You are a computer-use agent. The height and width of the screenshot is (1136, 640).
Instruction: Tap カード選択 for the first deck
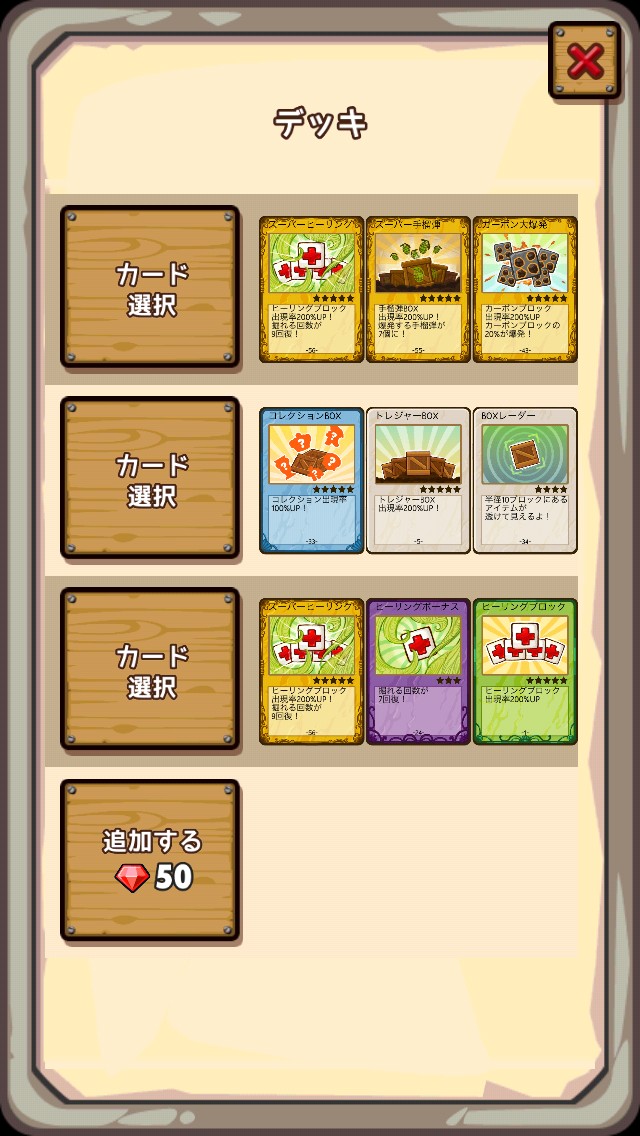tap(151, 288)
